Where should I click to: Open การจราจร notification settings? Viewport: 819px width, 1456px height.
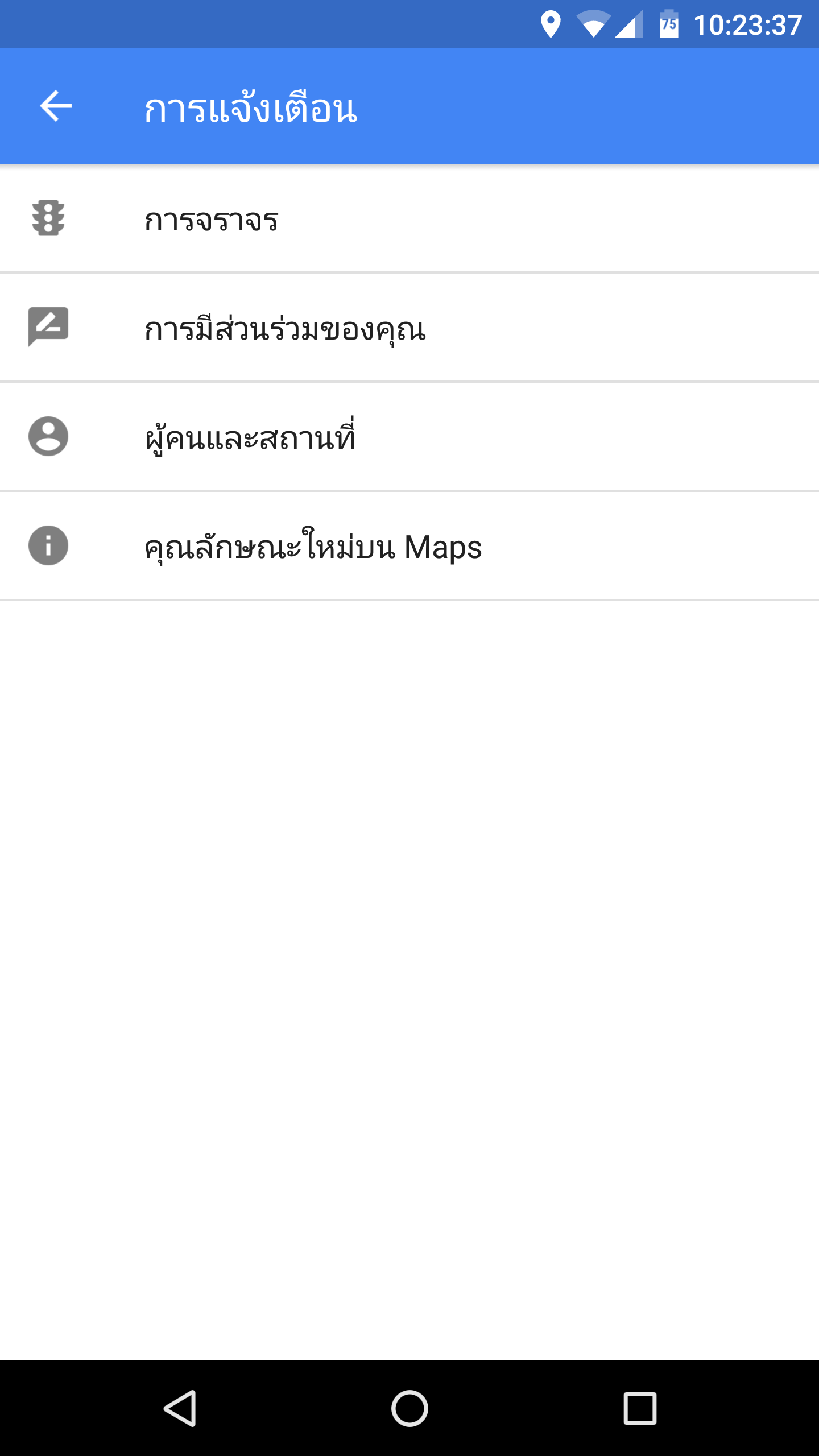point(409,219)
